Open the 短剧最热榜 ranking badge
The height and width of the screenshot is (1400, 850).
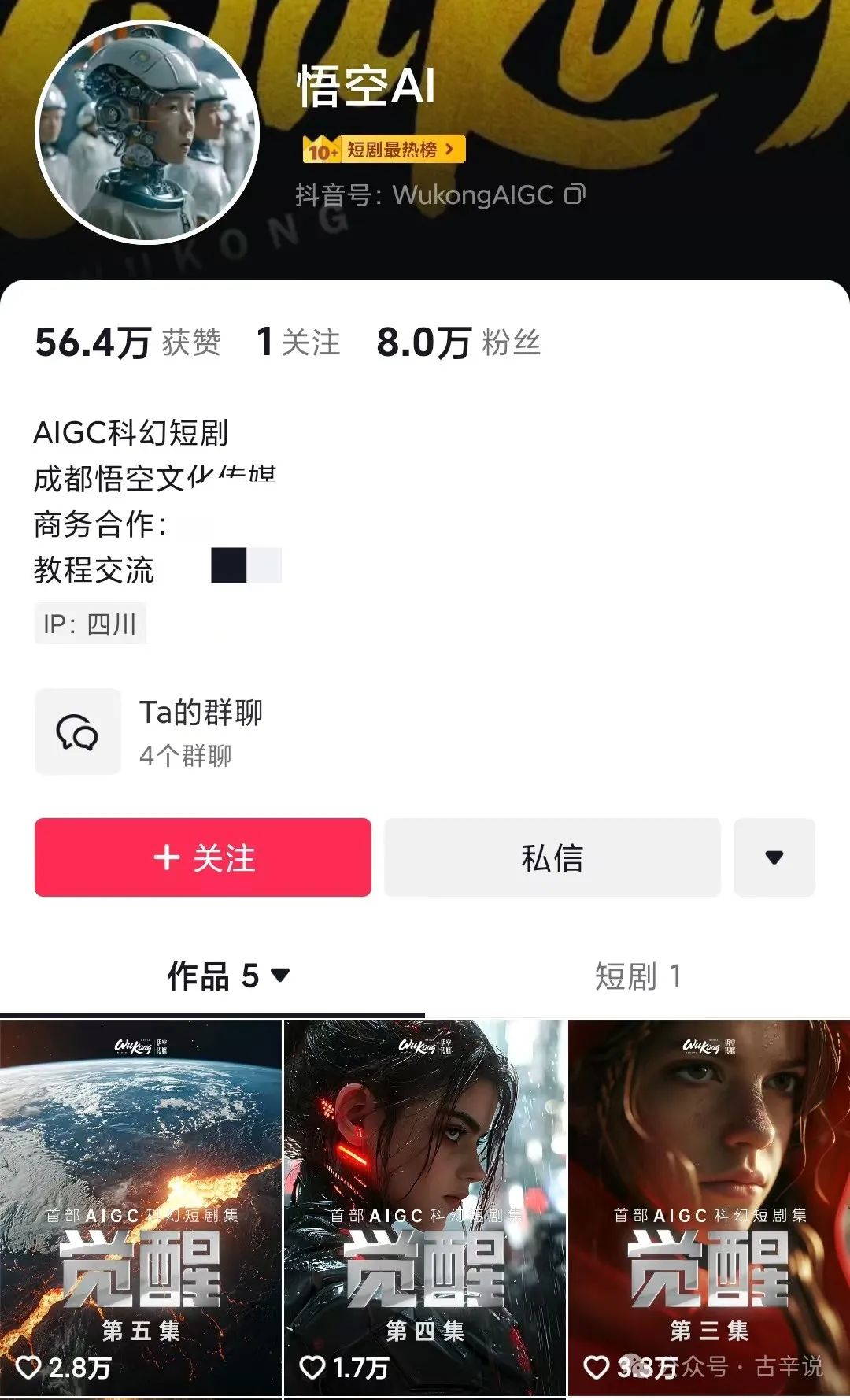point(384,150)
